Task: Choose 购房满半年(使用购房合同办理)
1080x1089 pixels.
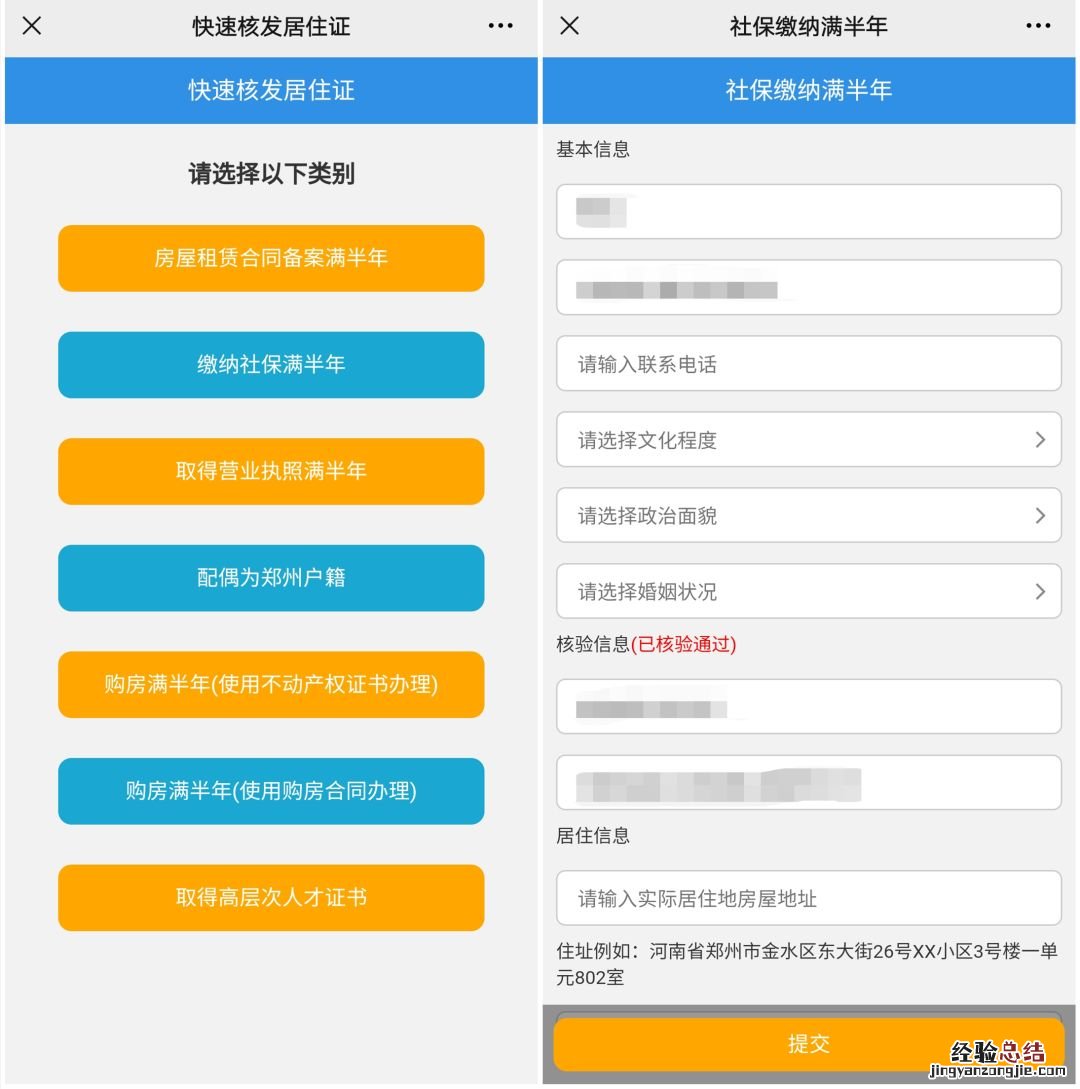Action: coord(271,791)
